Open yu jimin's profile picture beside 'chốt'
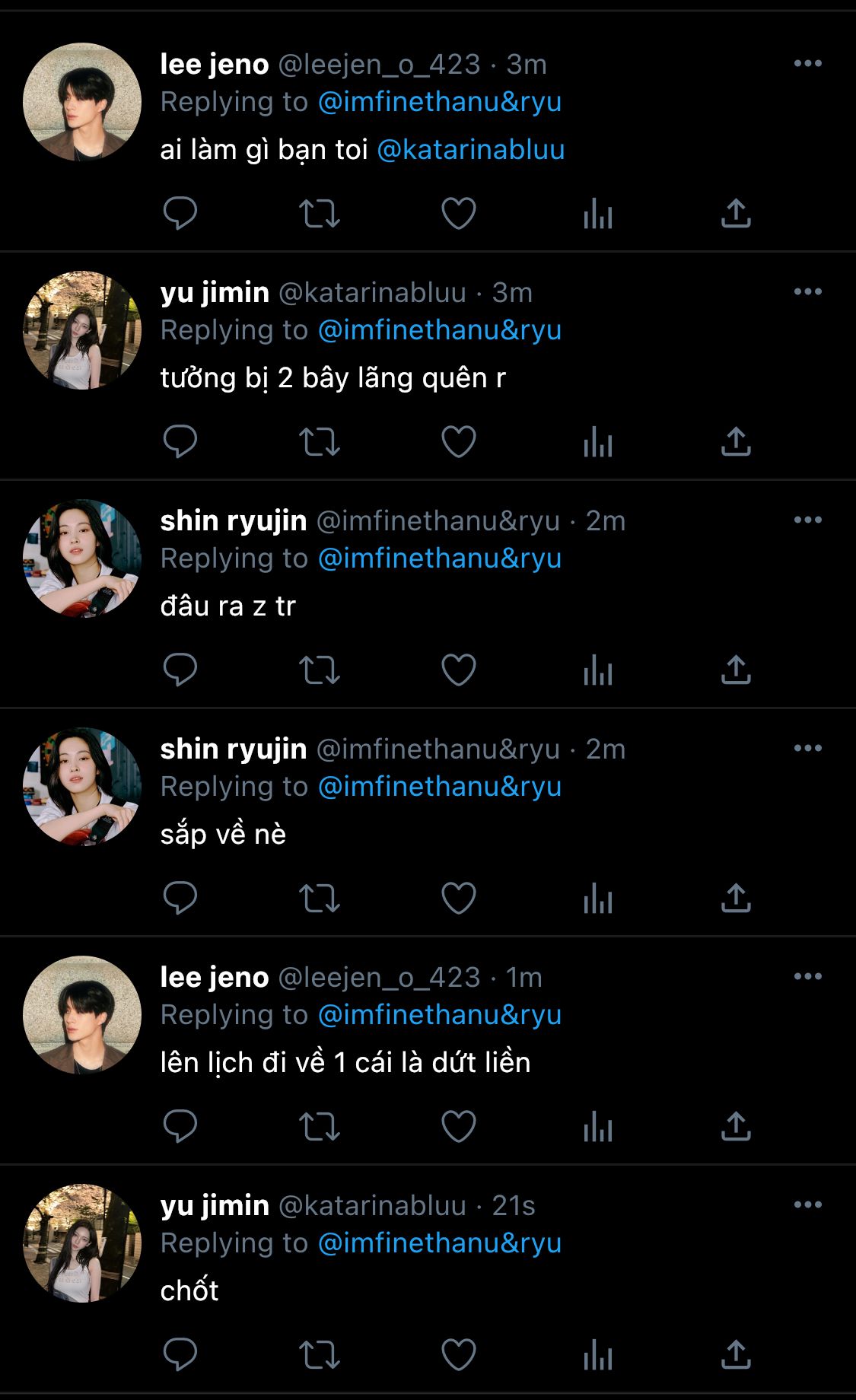The height and width of the screenshot is (1400, 856). point(82,1243)
